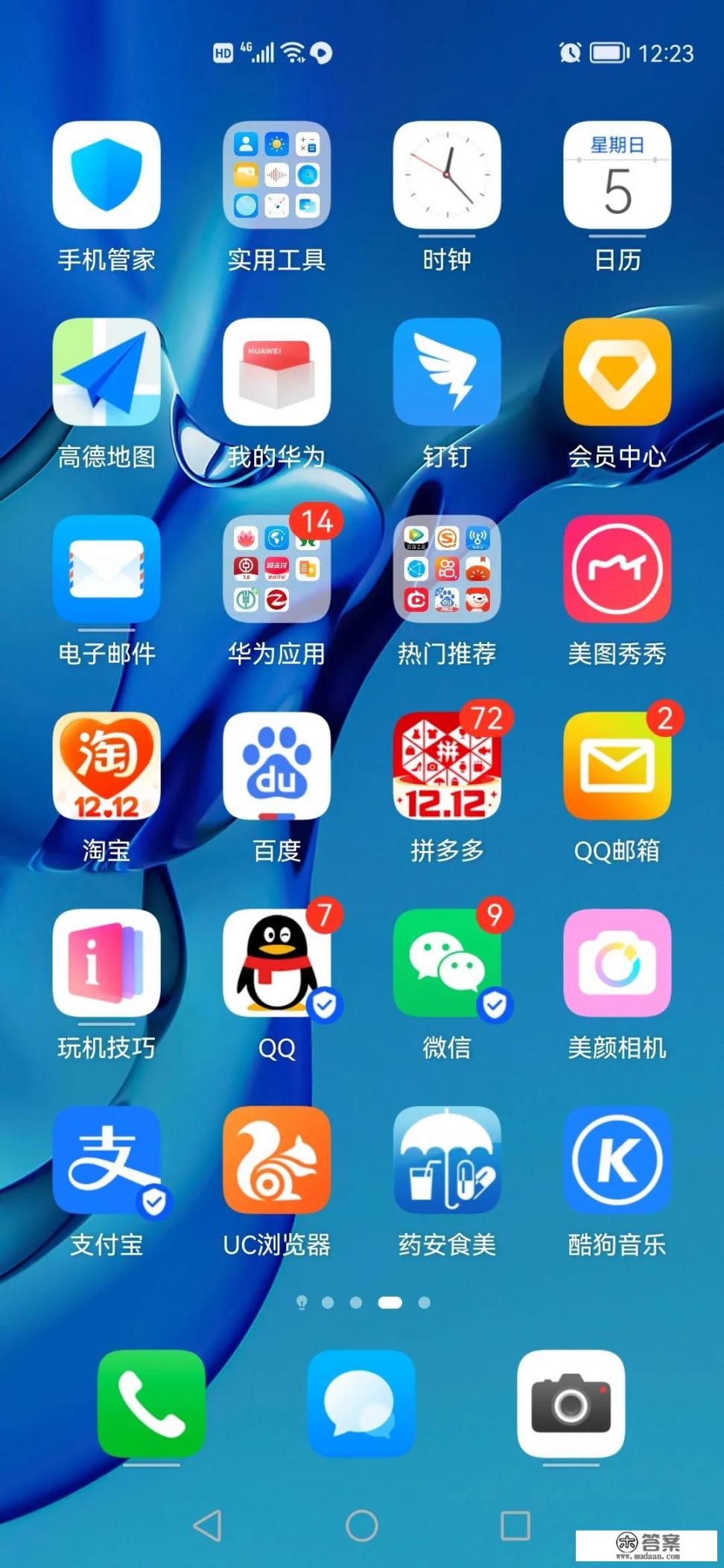
Task: Launch 美图秀秀 photo editor
Action: [617, 568]
